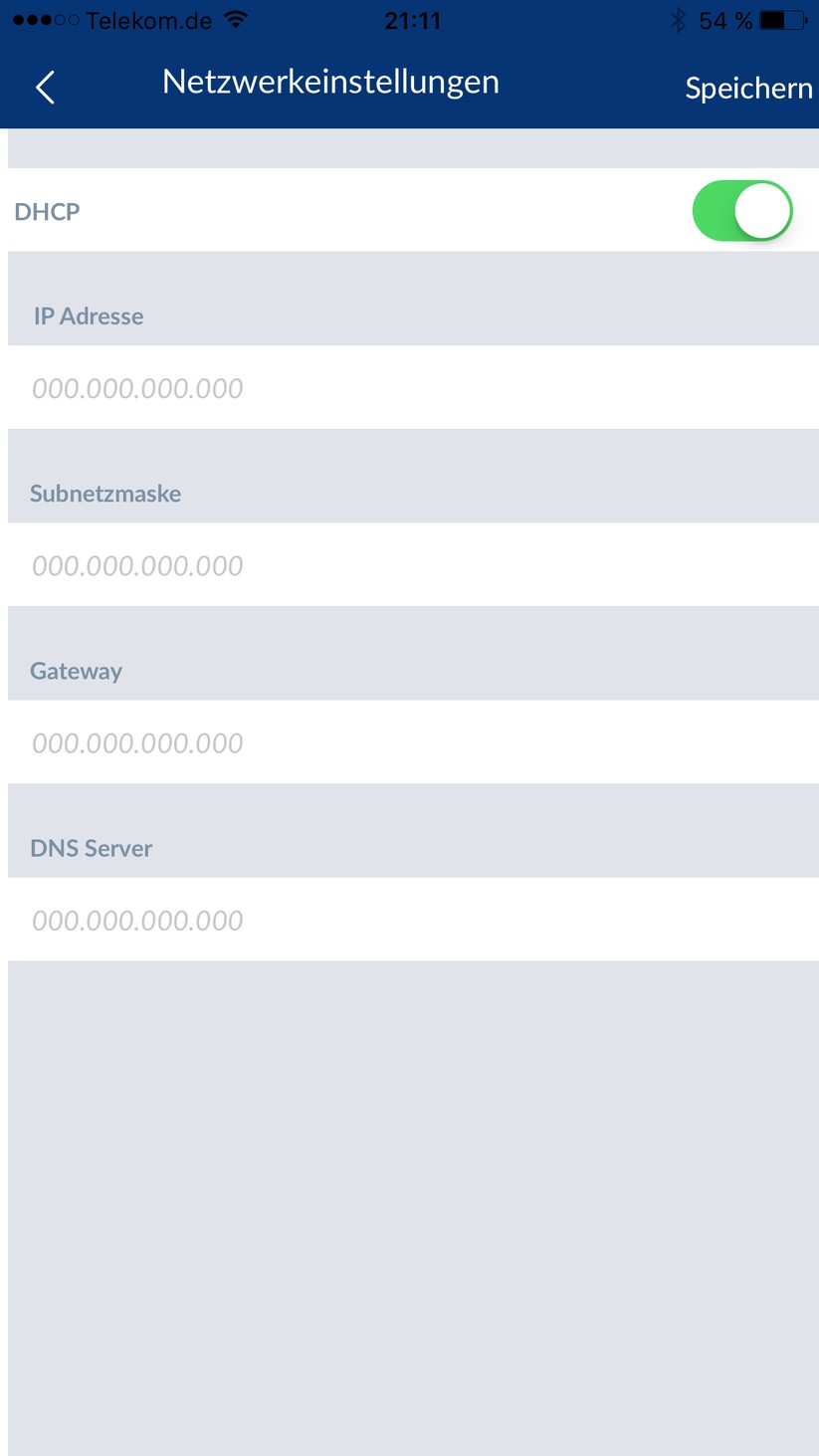Tap Speichern to save settings
Viewport: 819px width, 1456px height.
click(x=748, y=89)
